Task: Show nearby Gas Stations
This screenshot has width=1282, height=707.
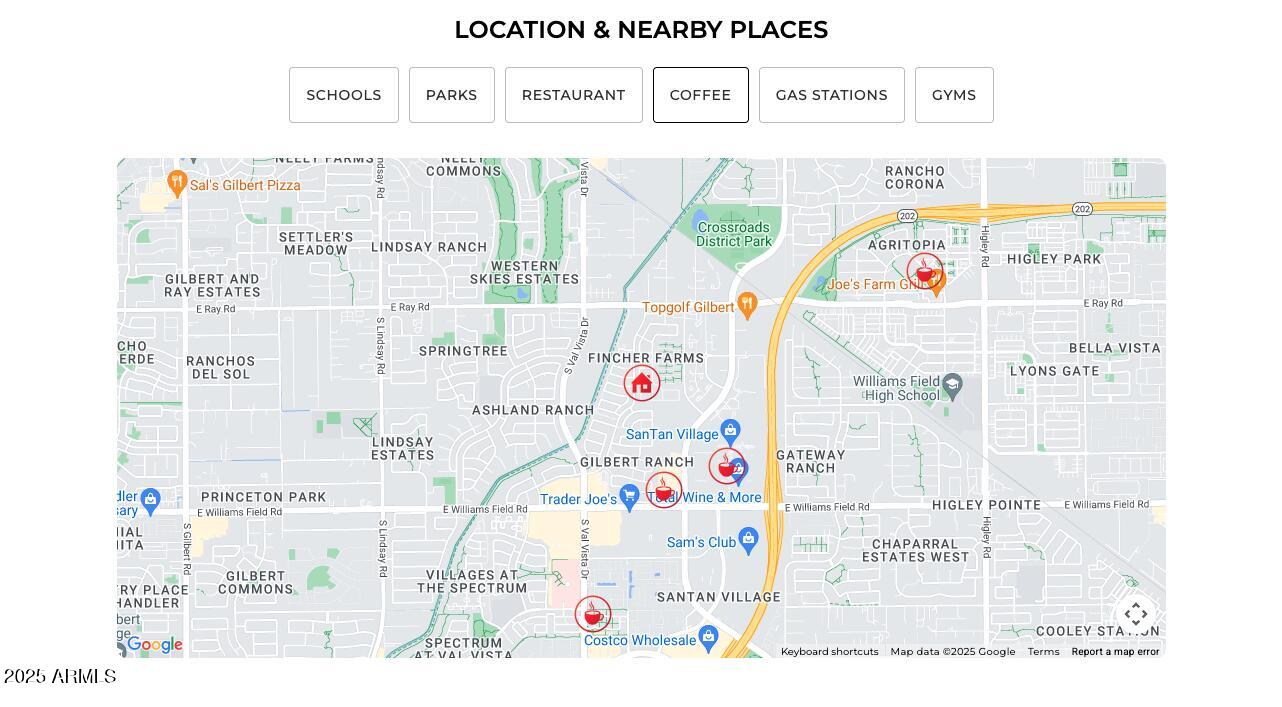Action: point(831,95)
